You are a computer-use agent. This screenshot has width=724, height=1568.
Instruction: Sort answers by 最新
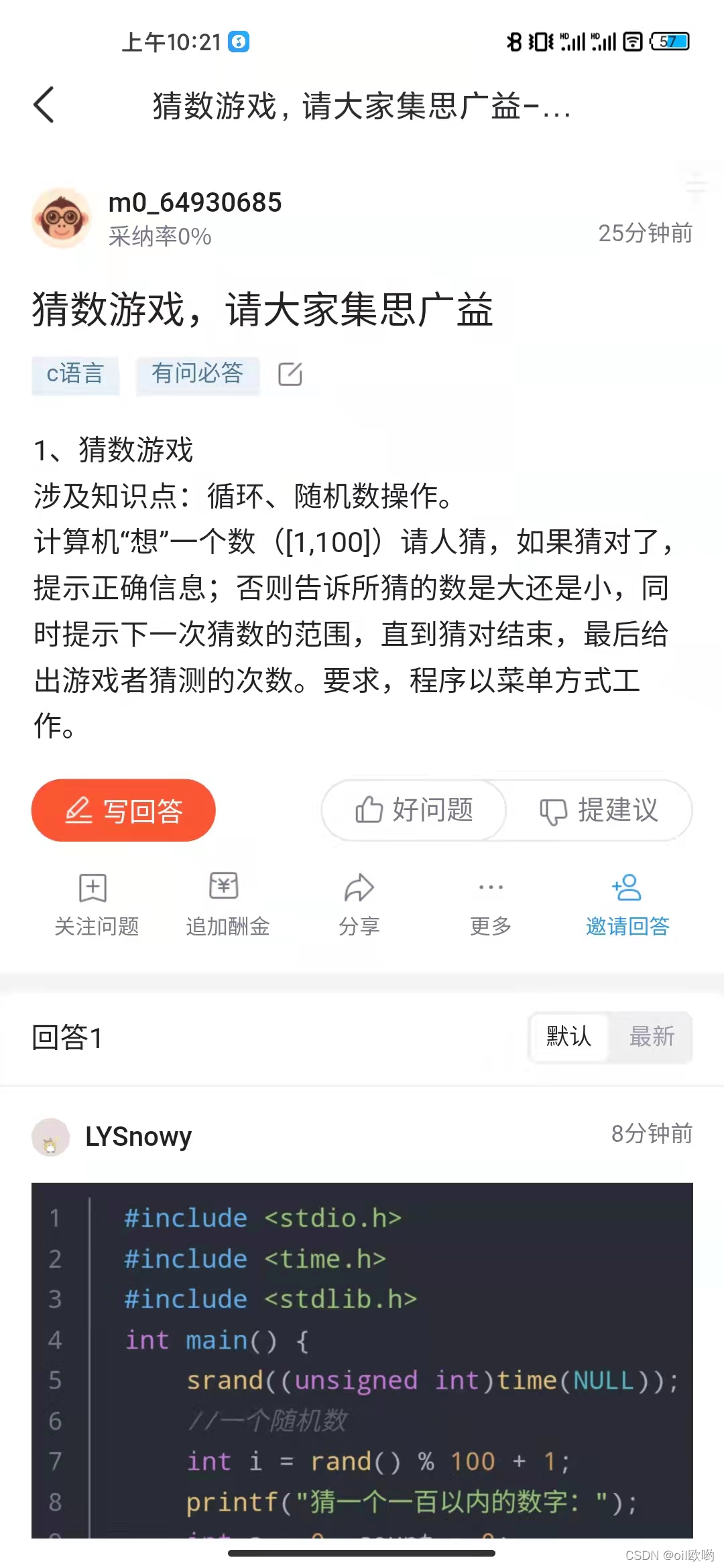tap(652, 1037)
